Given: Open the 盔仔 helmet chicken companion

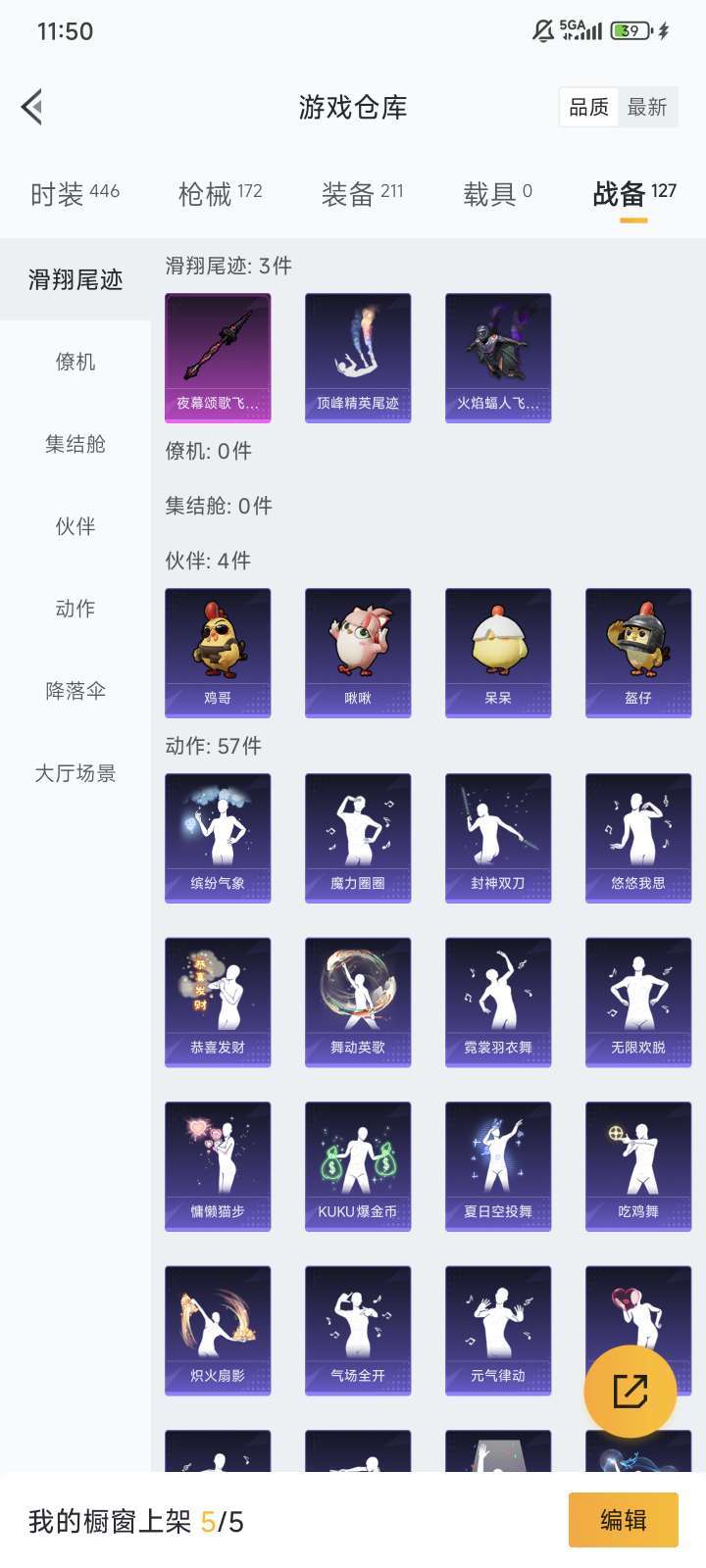Looking at the screenshot, I should pos(637,652).
